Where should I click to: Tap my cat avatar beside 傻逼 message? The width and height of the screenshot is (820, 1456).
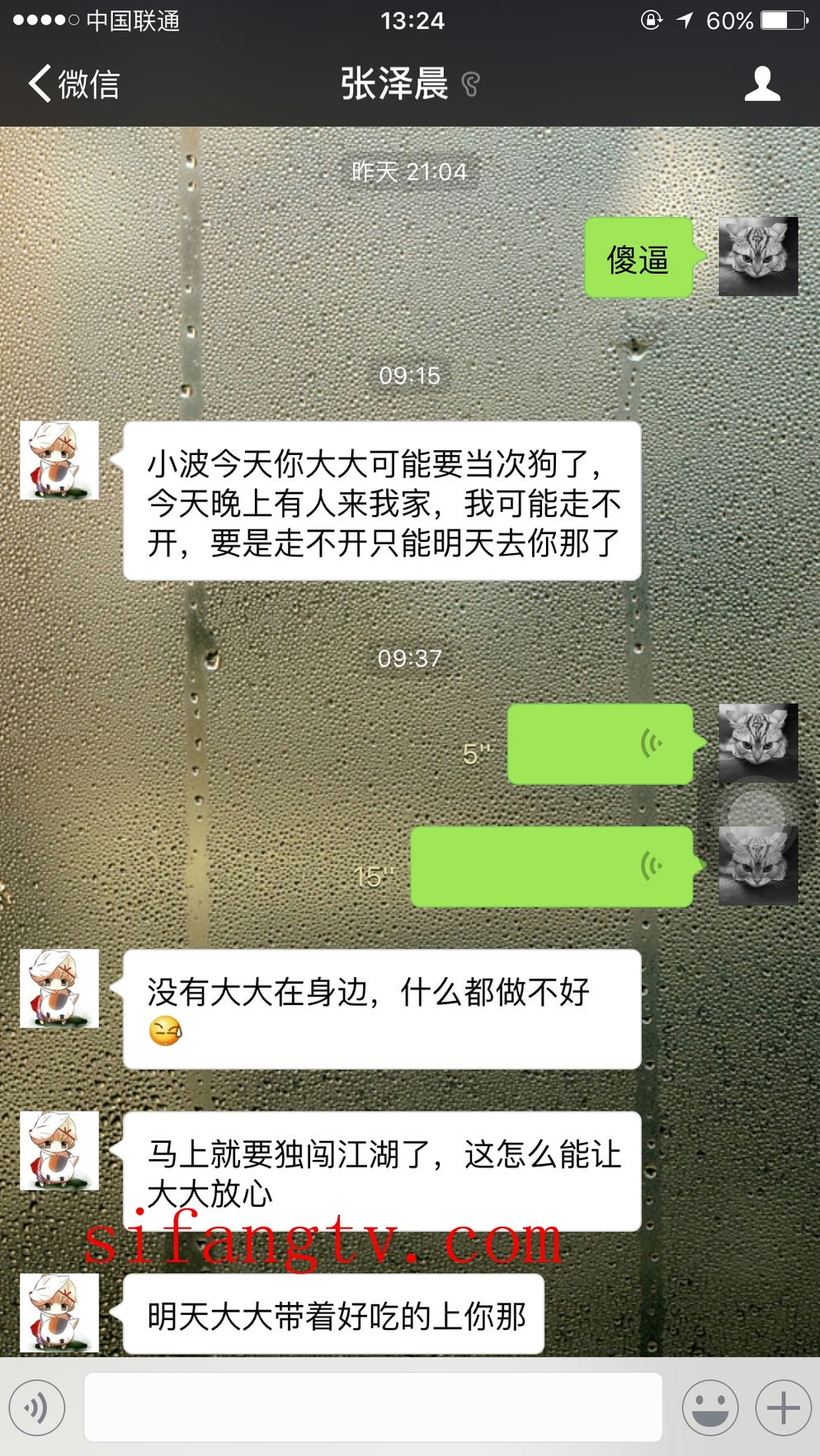click(758, 256)
